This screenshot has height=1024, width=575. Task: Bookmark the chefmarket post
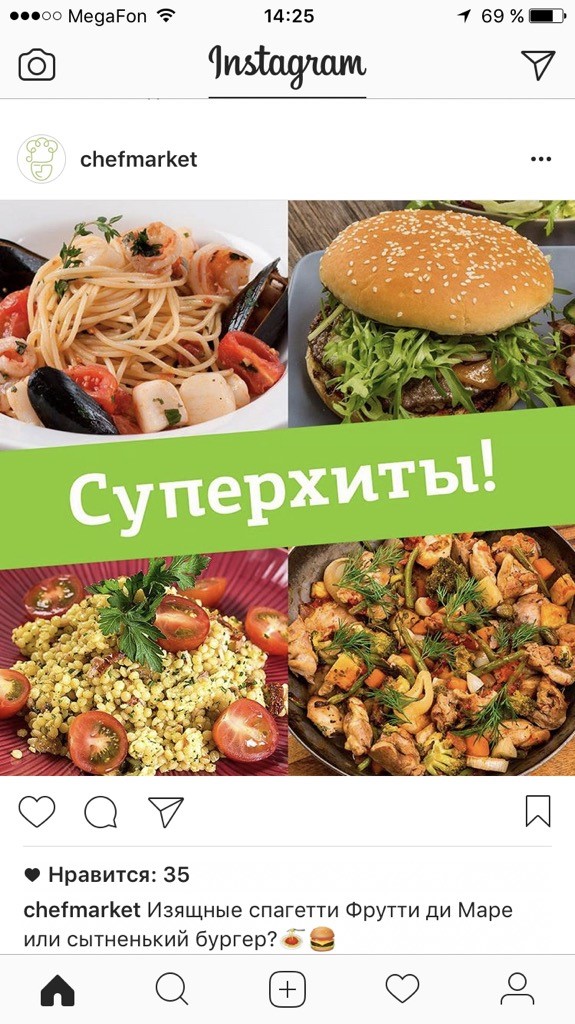click(x=538, y=811)
